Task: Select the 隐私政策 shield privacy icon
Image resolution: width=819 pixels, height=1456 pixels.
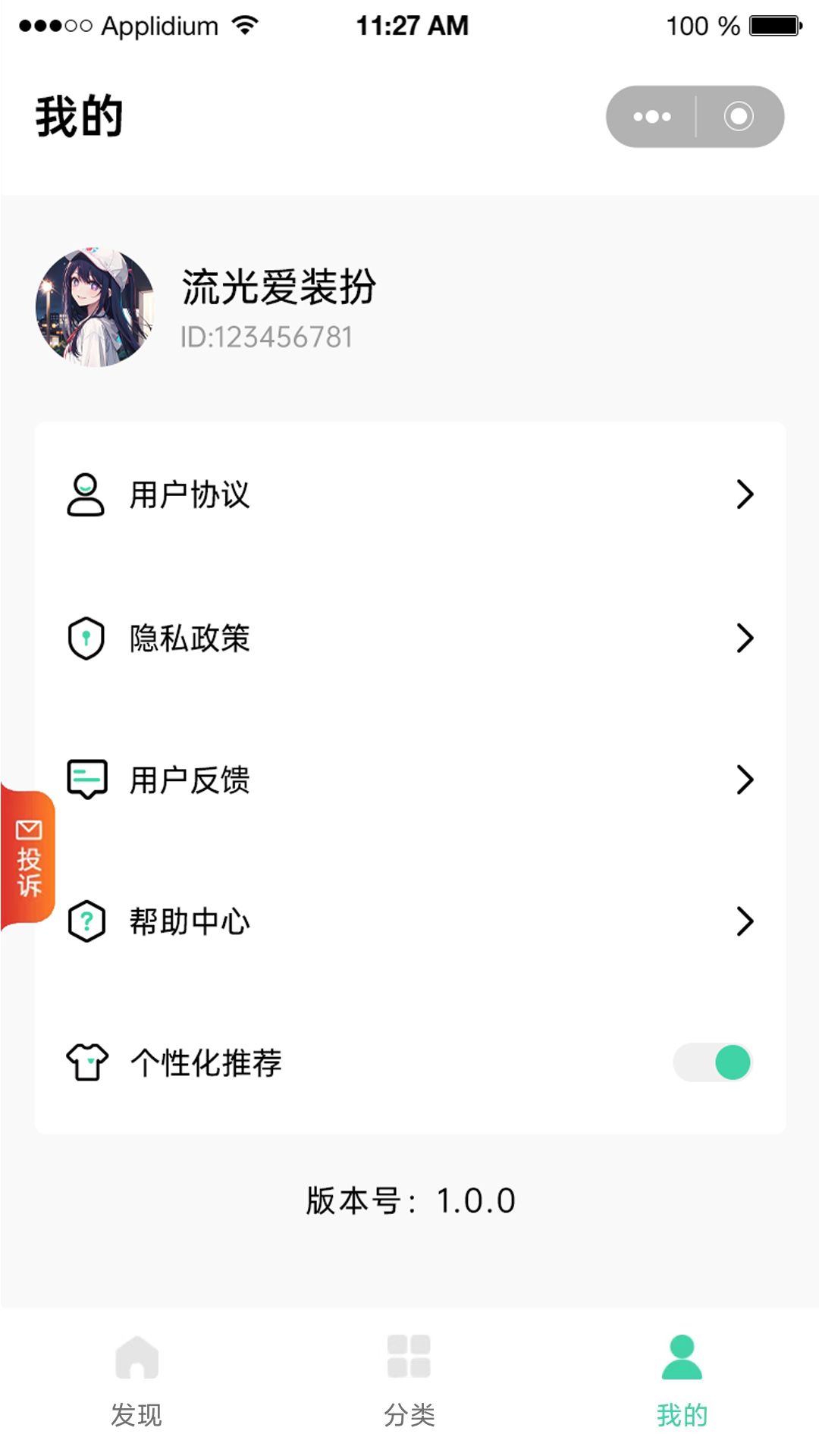Action: click(x=86, y=638)
